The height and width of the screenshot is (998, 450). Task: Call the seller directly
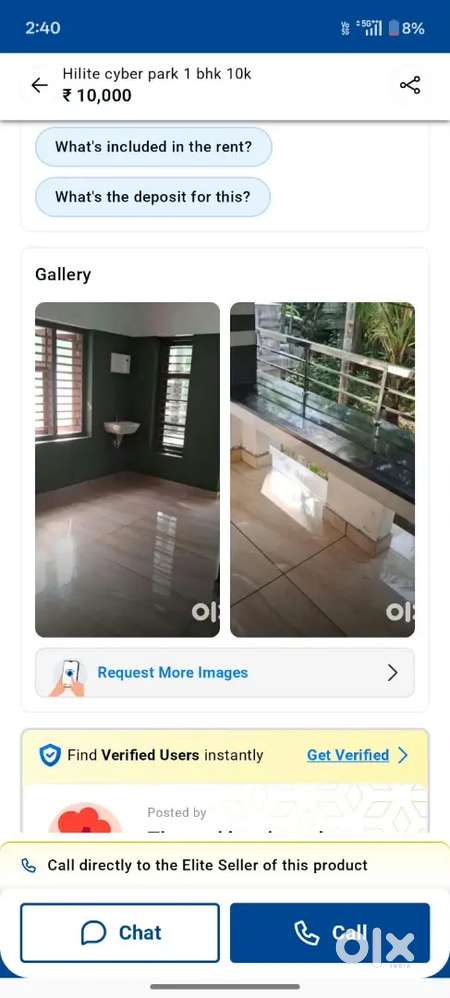pos(330,933)
